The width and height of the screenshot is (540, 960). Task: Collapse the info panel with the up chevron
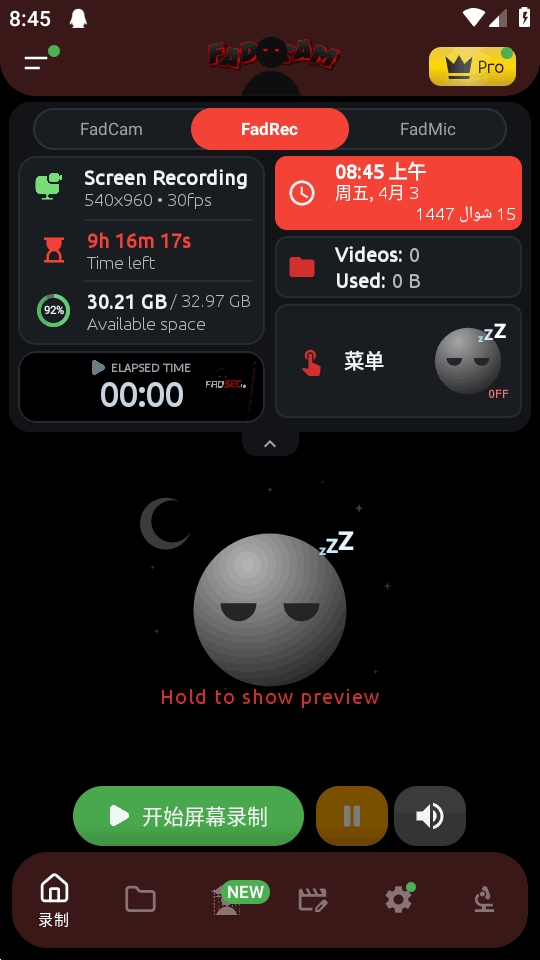pyautogui.click(x=270, y=444)
